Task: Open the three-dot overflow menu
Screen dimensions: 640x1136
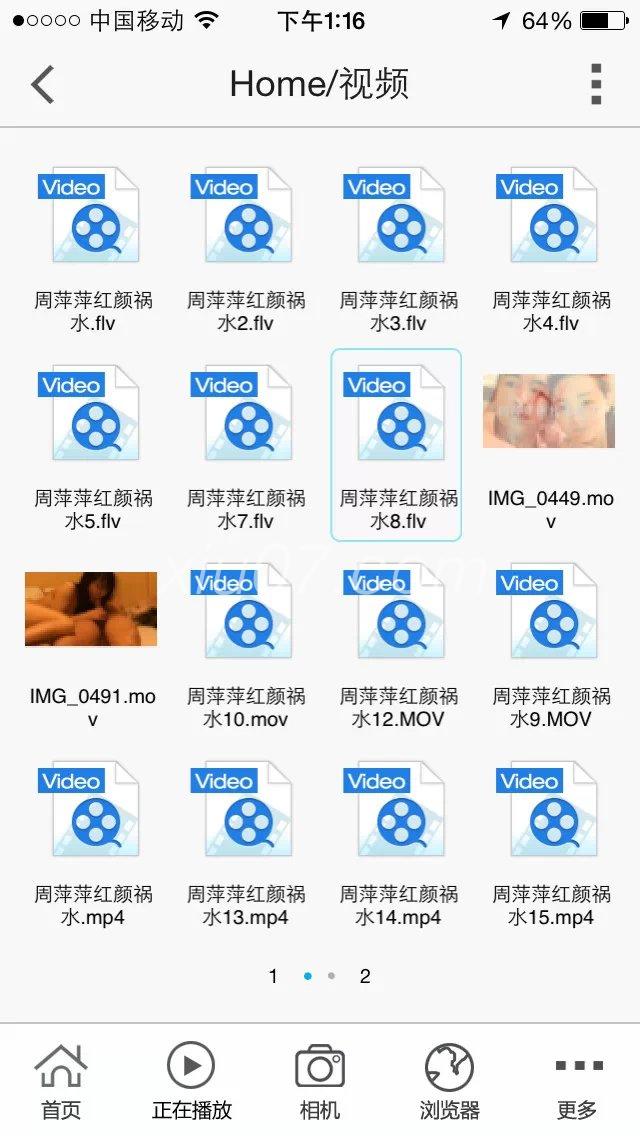Action: (x=596, y=85)
